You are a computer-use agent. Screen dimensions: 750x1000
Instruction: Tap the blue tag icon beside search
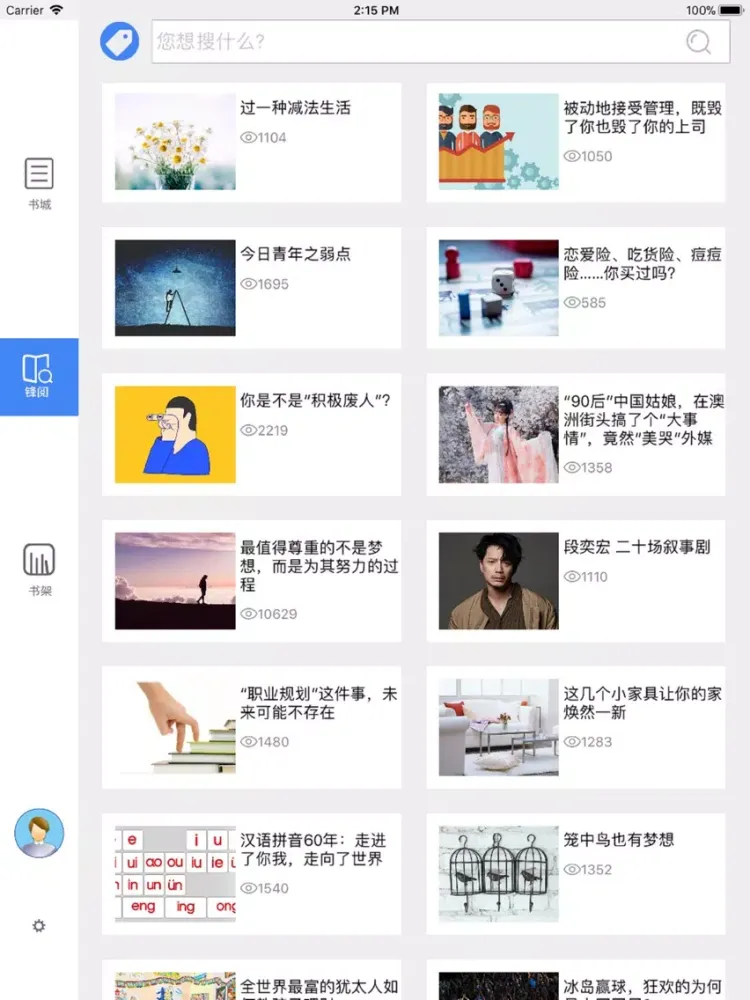coord(119,41)
